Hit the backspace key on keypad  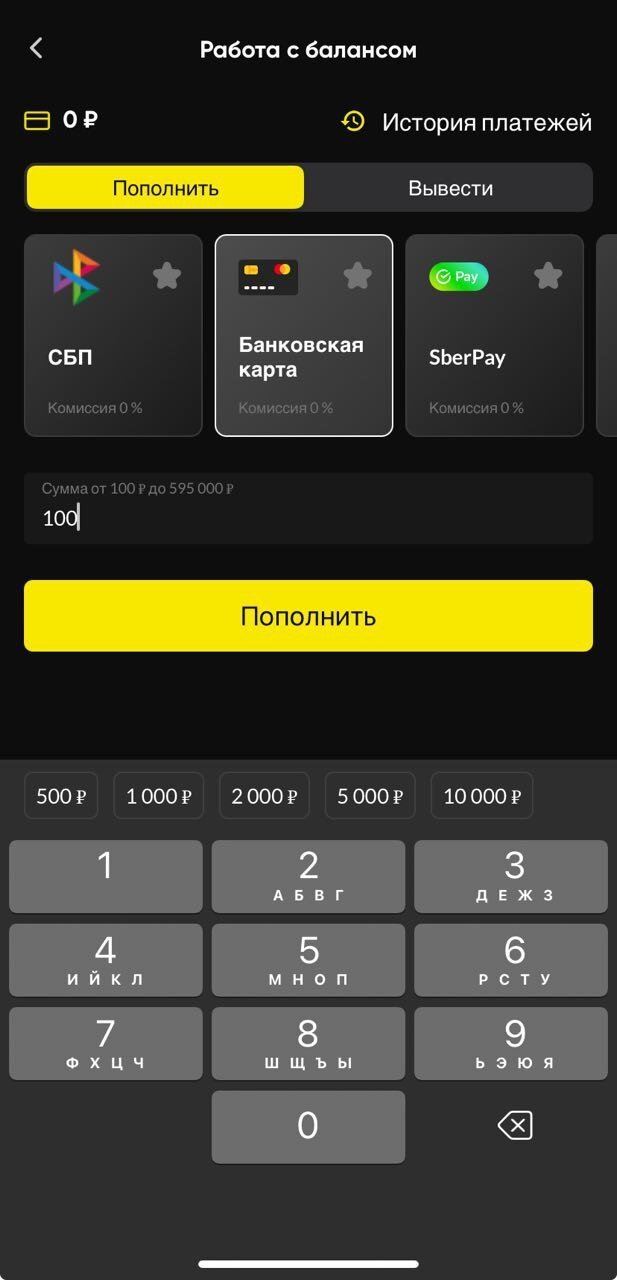click(514, 1127)
